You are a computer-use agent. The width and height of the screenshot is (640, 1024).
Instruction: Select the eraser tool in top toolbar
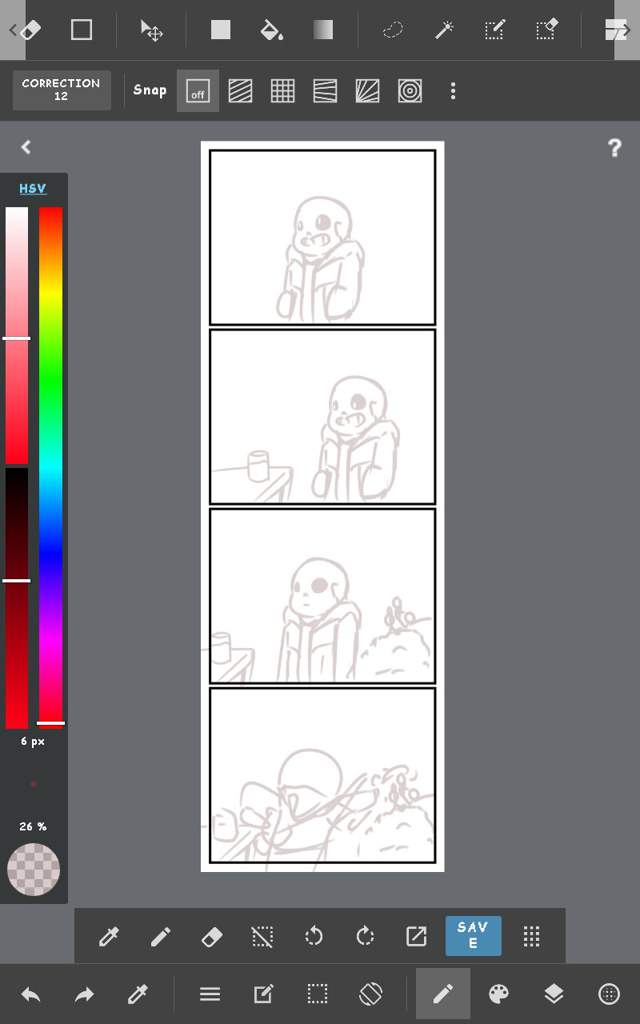(29, 30)
